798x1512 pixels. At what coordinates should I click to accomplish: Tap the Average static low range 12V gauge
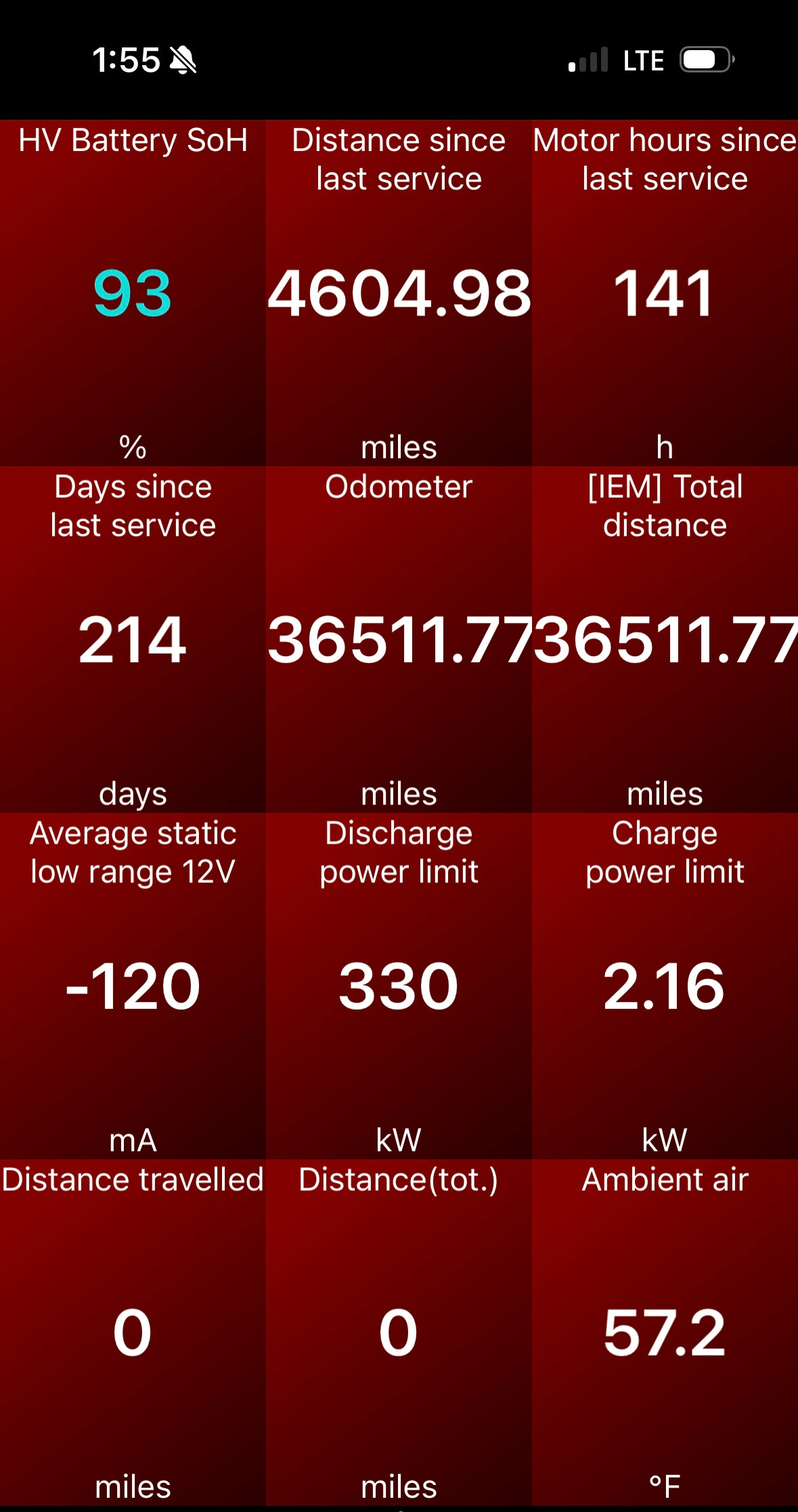pyautogui.click(x=133, y=987)
